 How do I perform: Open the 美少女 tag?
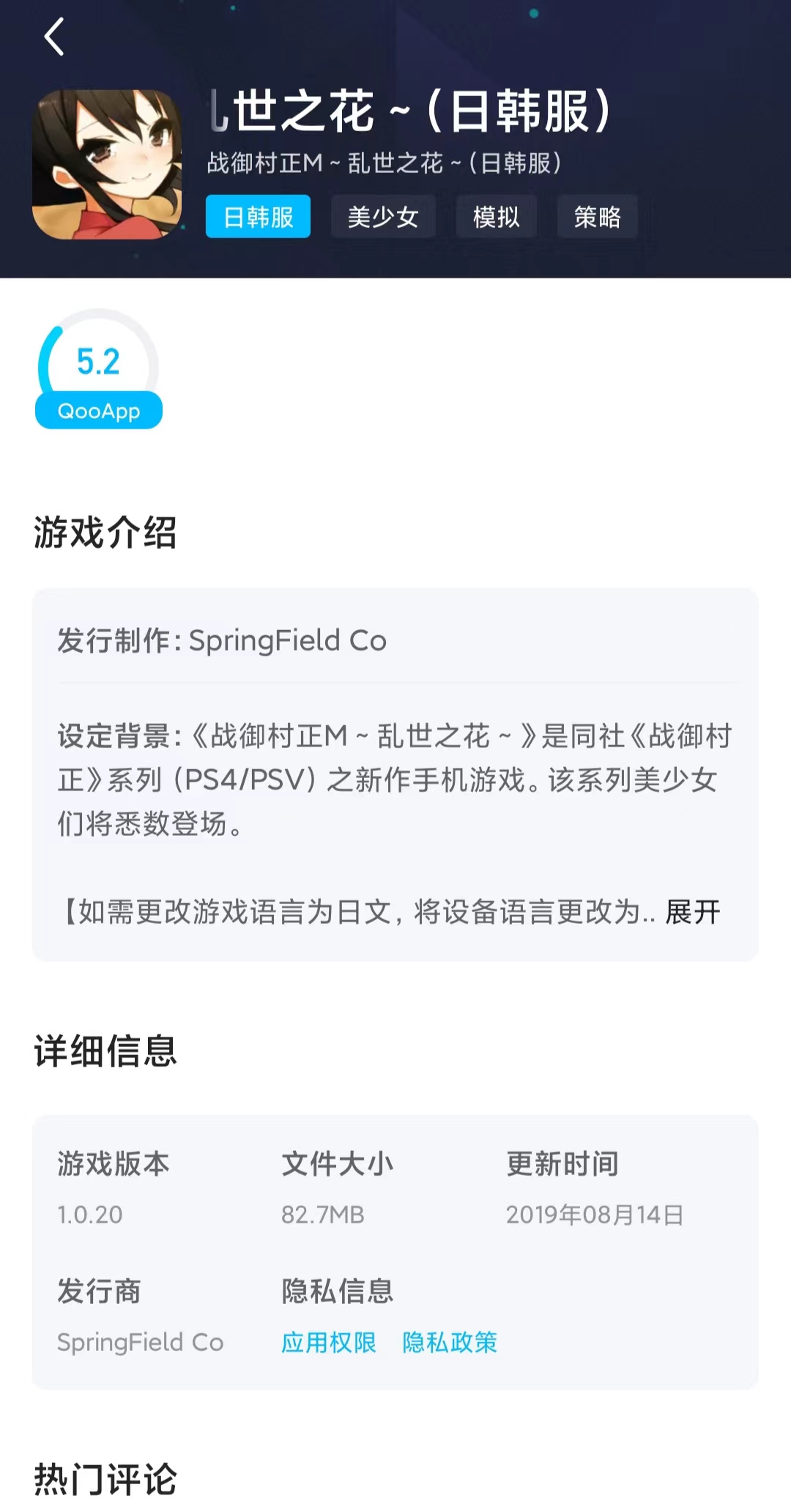point(383,217)
